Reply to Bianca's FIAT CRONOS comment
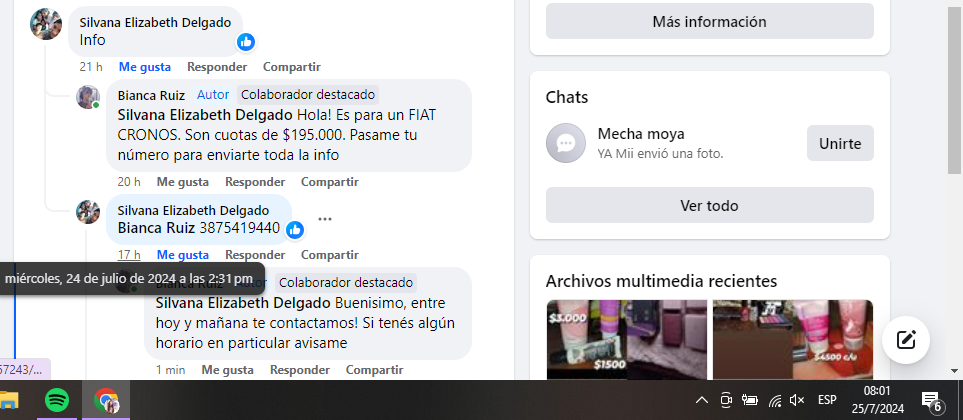 tap(255, 182)
